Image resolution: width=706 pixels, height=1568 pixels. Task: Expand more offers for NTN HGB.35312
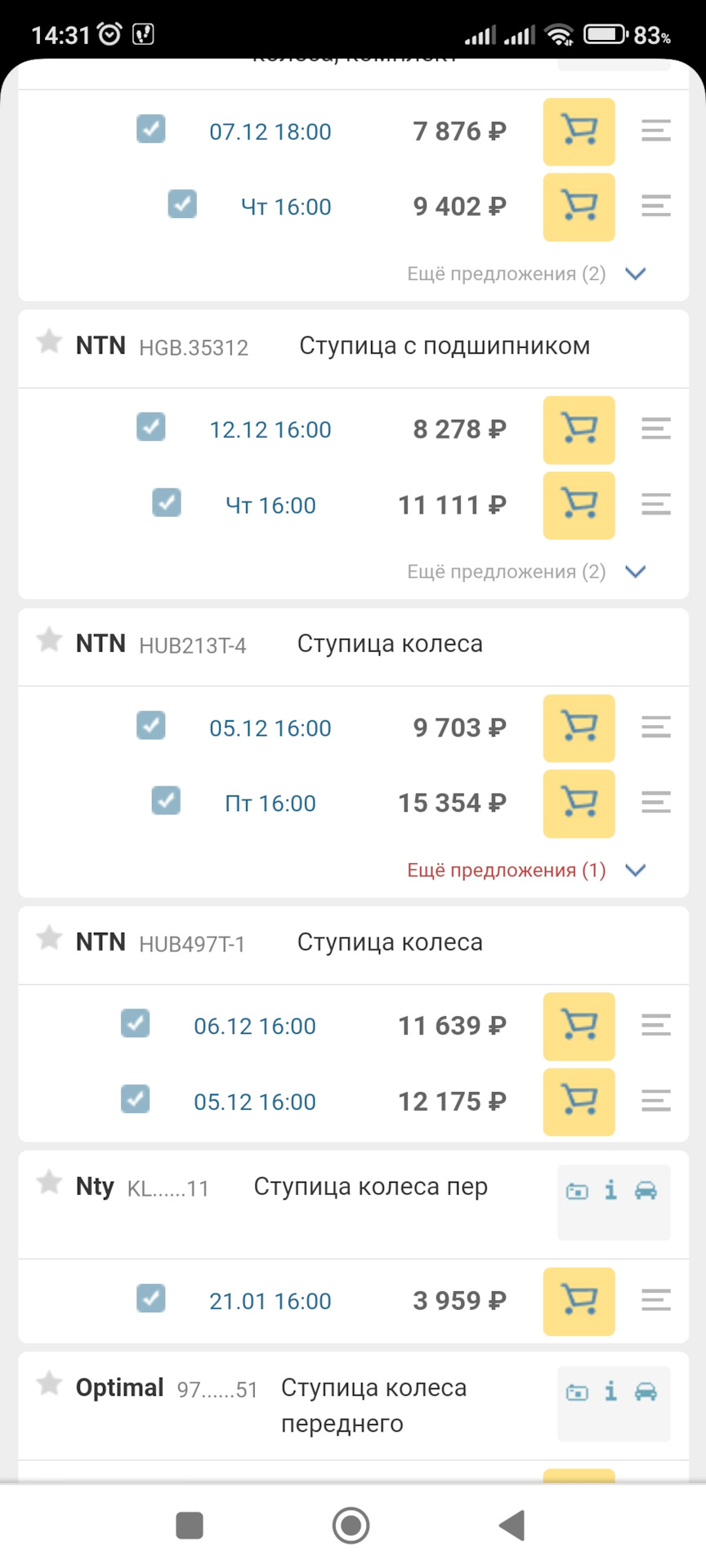pyautogui.click(x=523, y=572)
